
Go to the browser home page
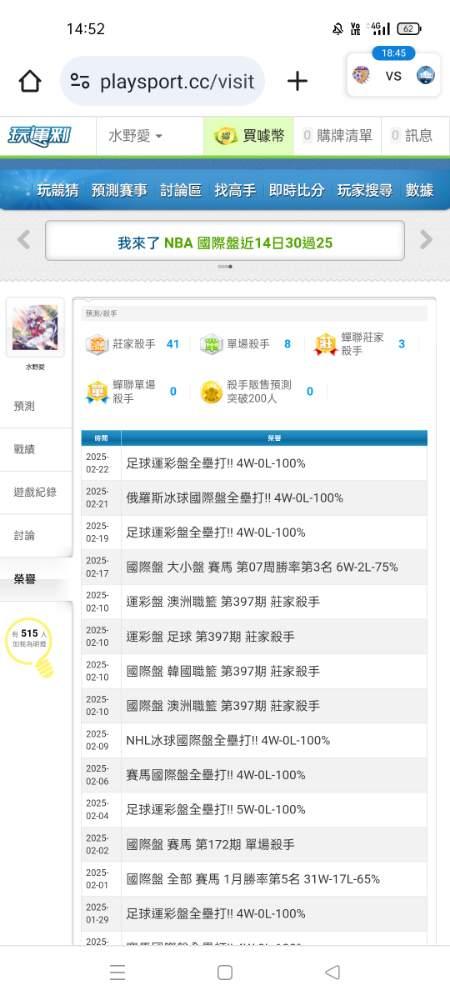(x=30, y=81)
